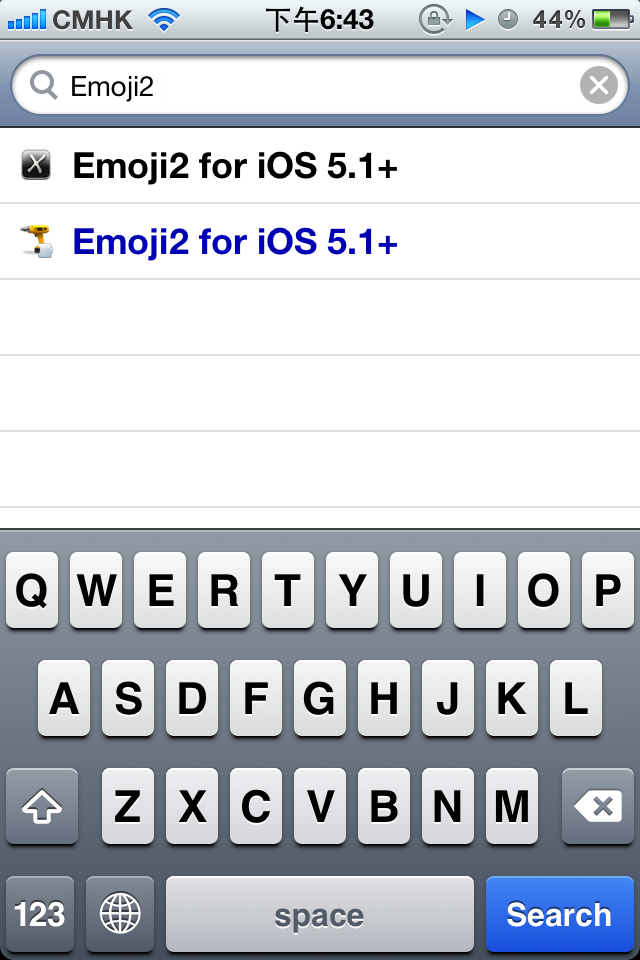Tap the backspace key
This screenshot has width=640, height=960.
pyautogui.click(x=597, y=806)
